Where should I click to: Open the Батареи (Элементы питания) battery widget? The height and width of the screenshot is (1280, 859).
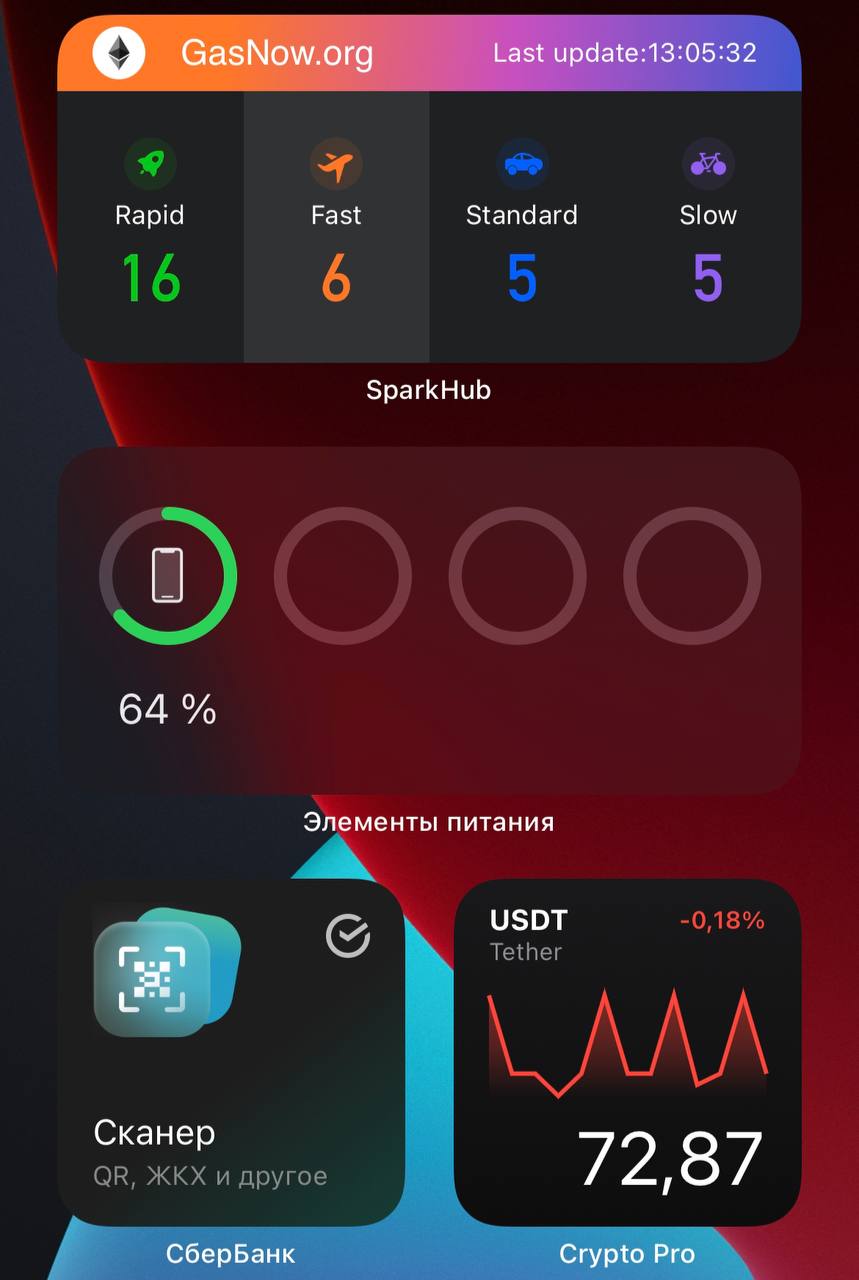[429, 620]
